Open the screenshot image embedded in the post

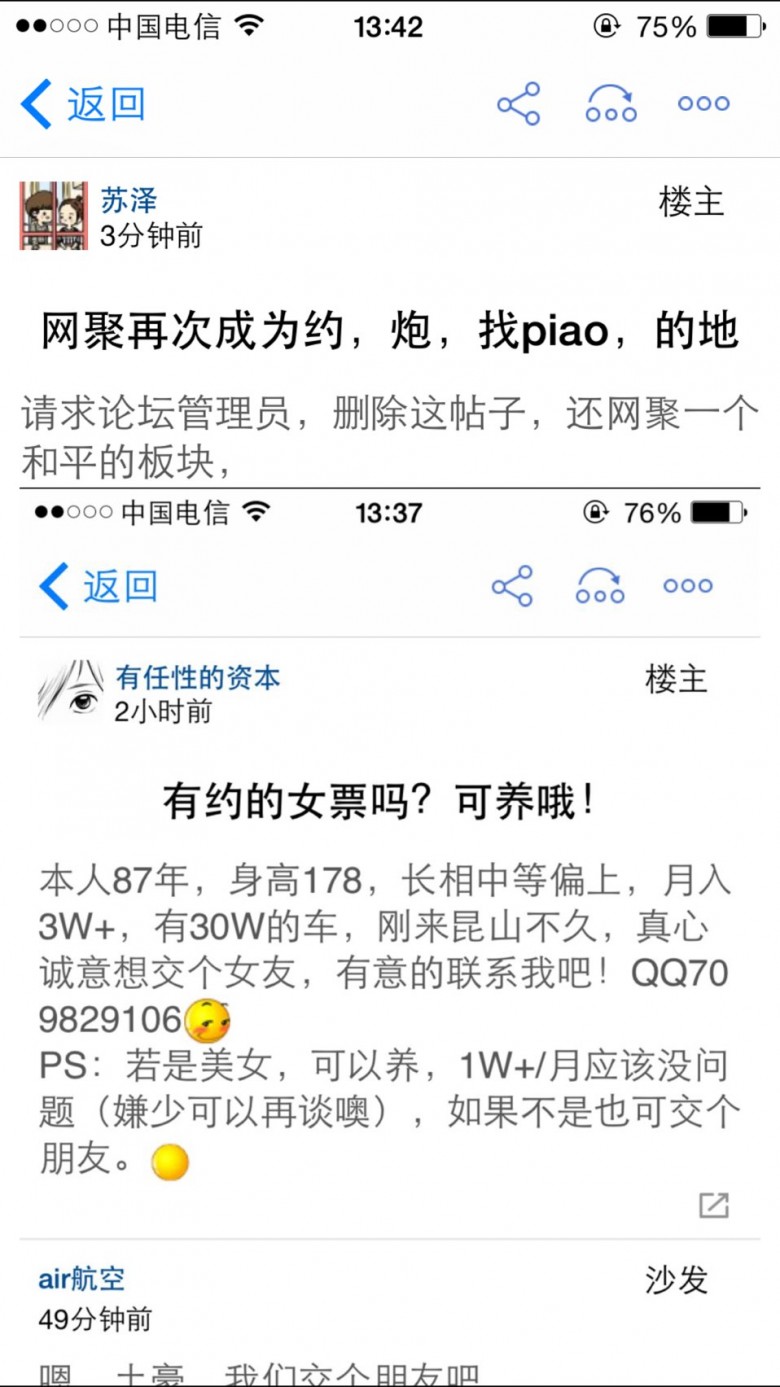point(390,930)
